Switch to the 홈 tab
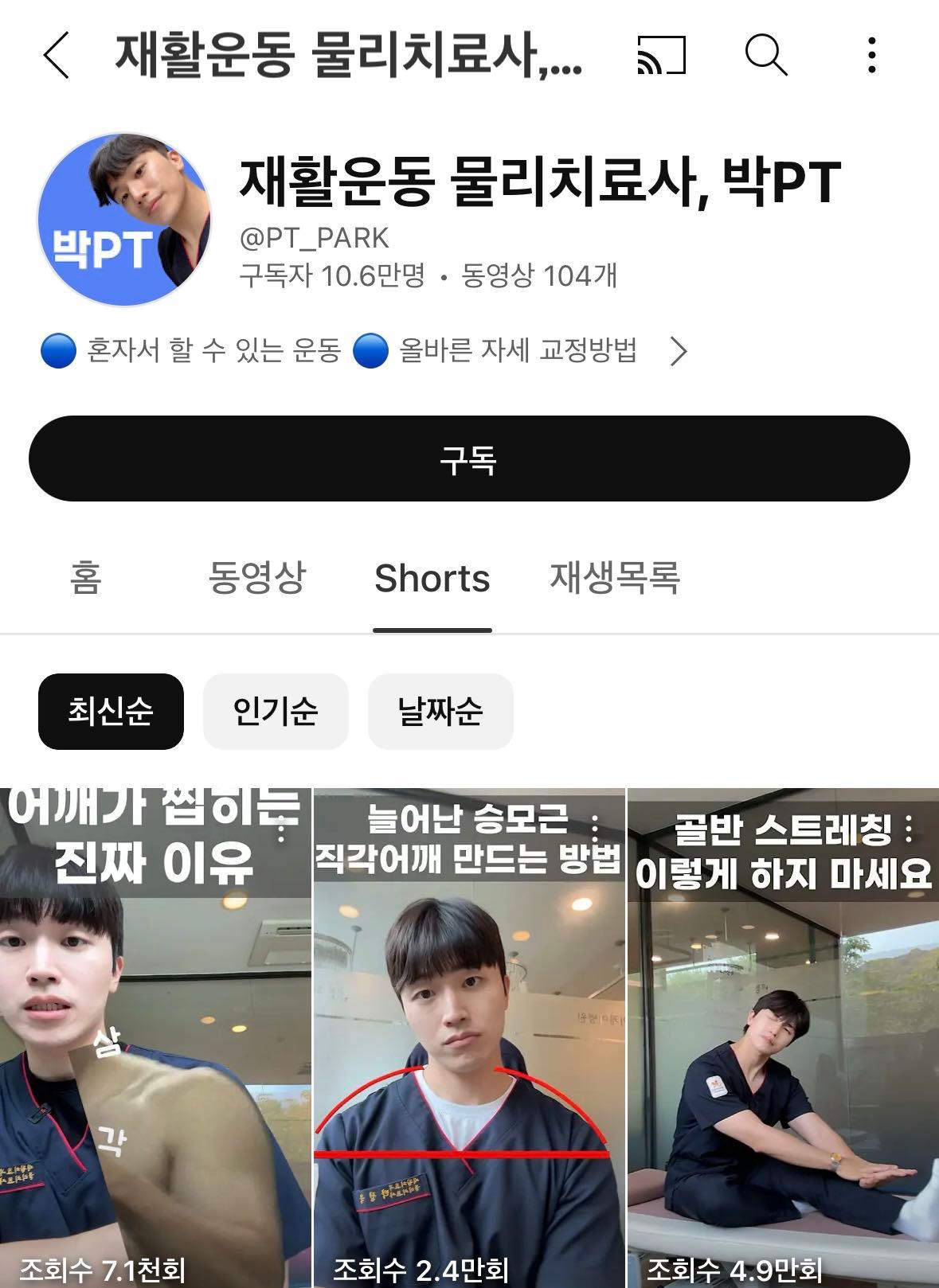This screenshot has width=939, height=1288. pos(86,578)
